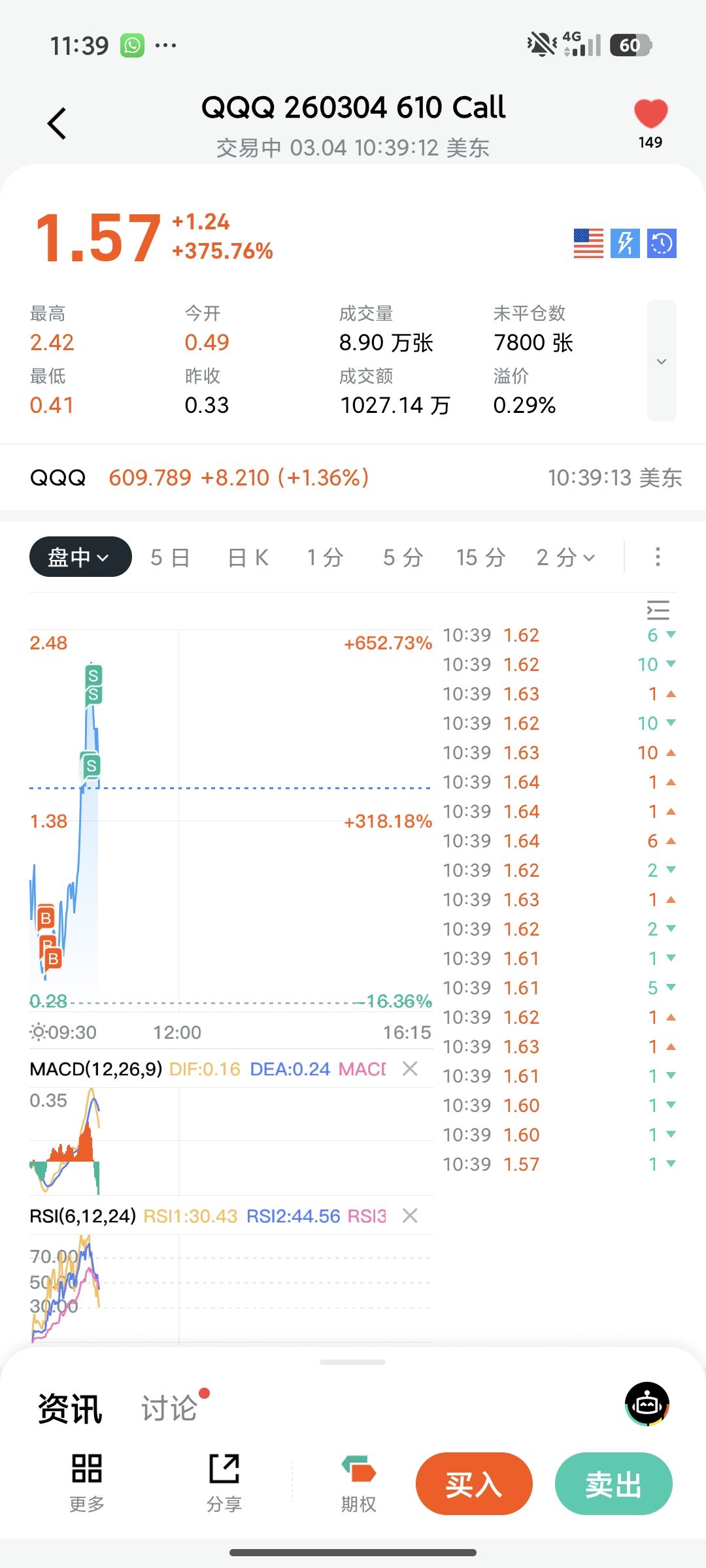Image resolution: width=706 pixels, height=1568 pixels.
Task: Expand the quote details chevron
Action: [x=661, y=361]
